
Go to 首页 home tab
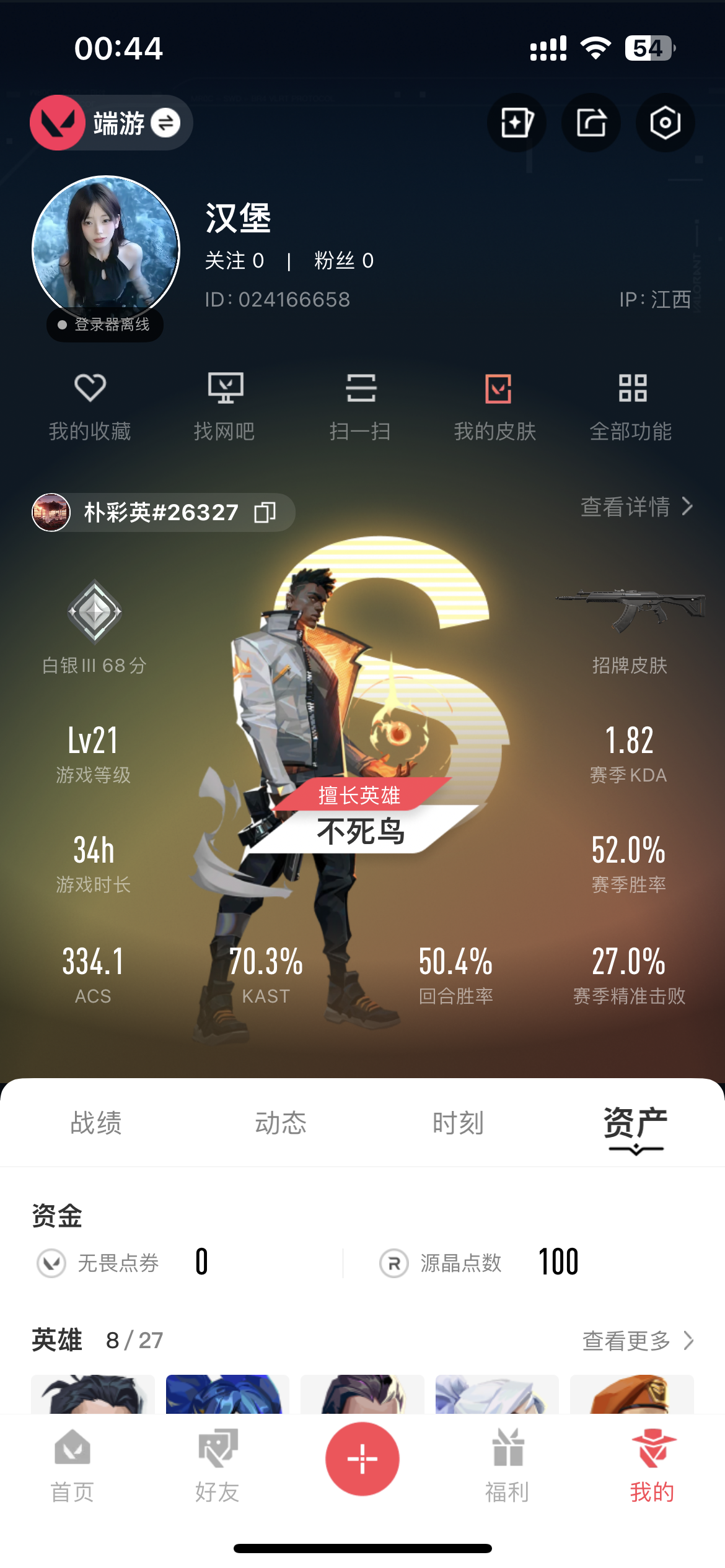pyautogui.click(x=72, y=1465)
